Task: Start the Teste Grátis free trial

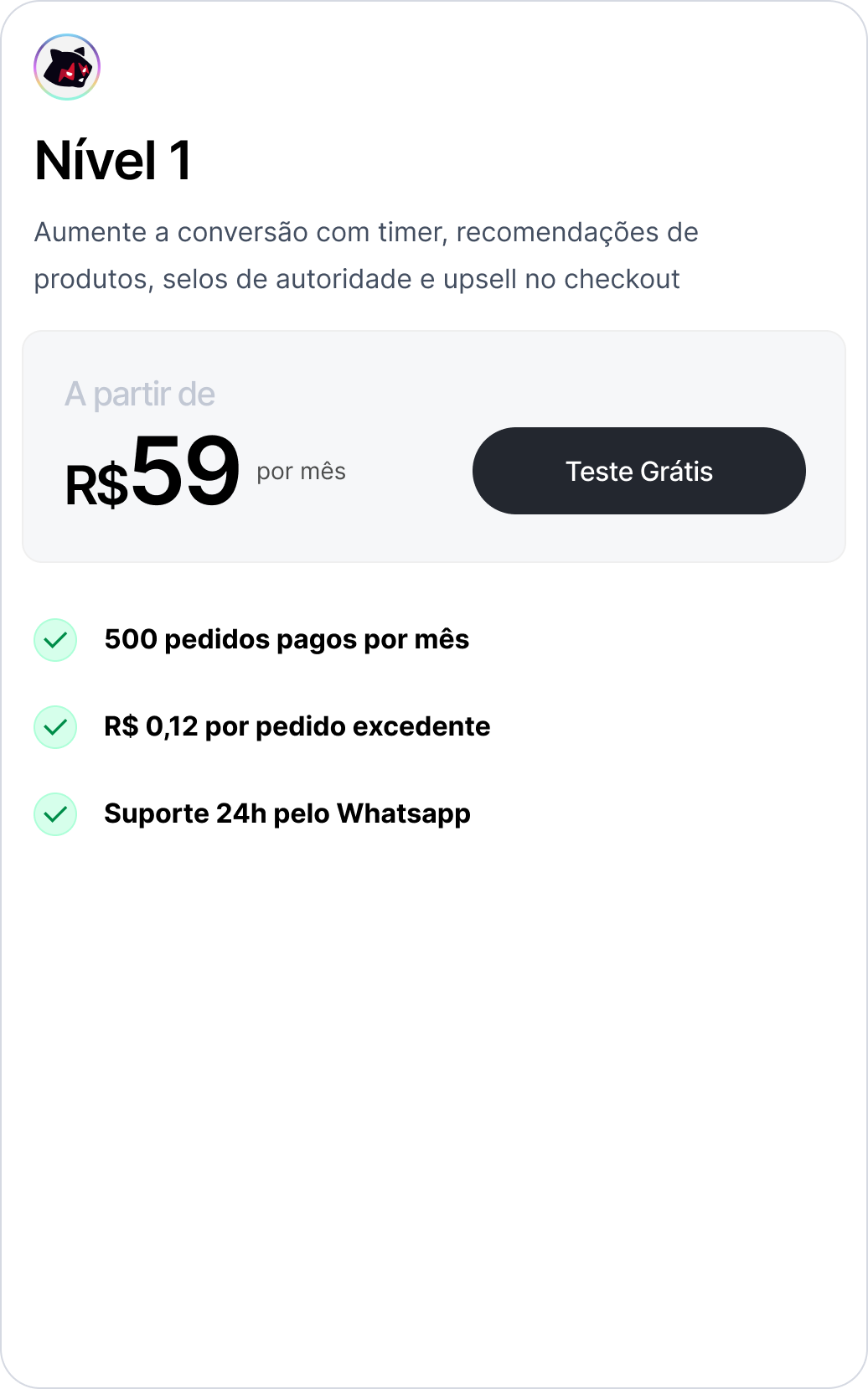Action: click(638, 471)
